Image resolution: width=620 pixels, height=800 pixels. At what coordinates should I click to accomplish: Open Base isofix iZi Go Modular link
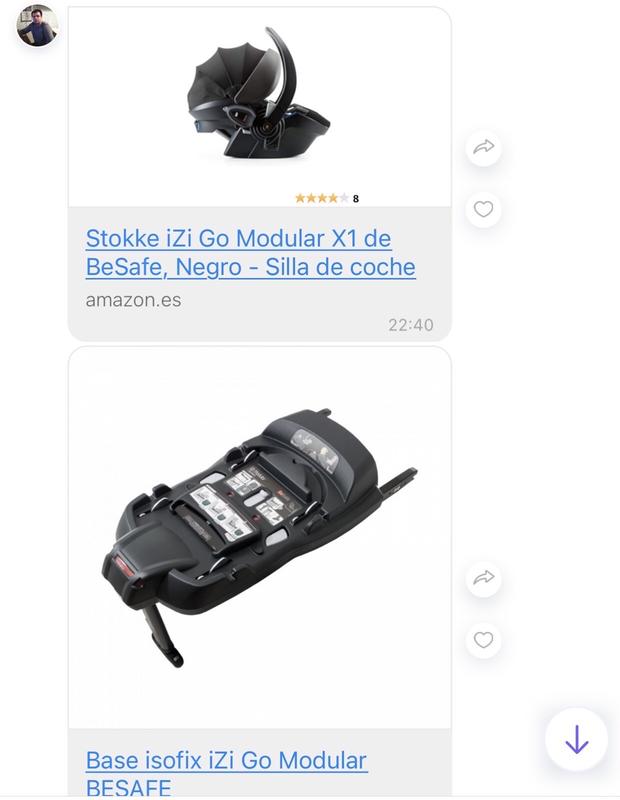(226, 761)
